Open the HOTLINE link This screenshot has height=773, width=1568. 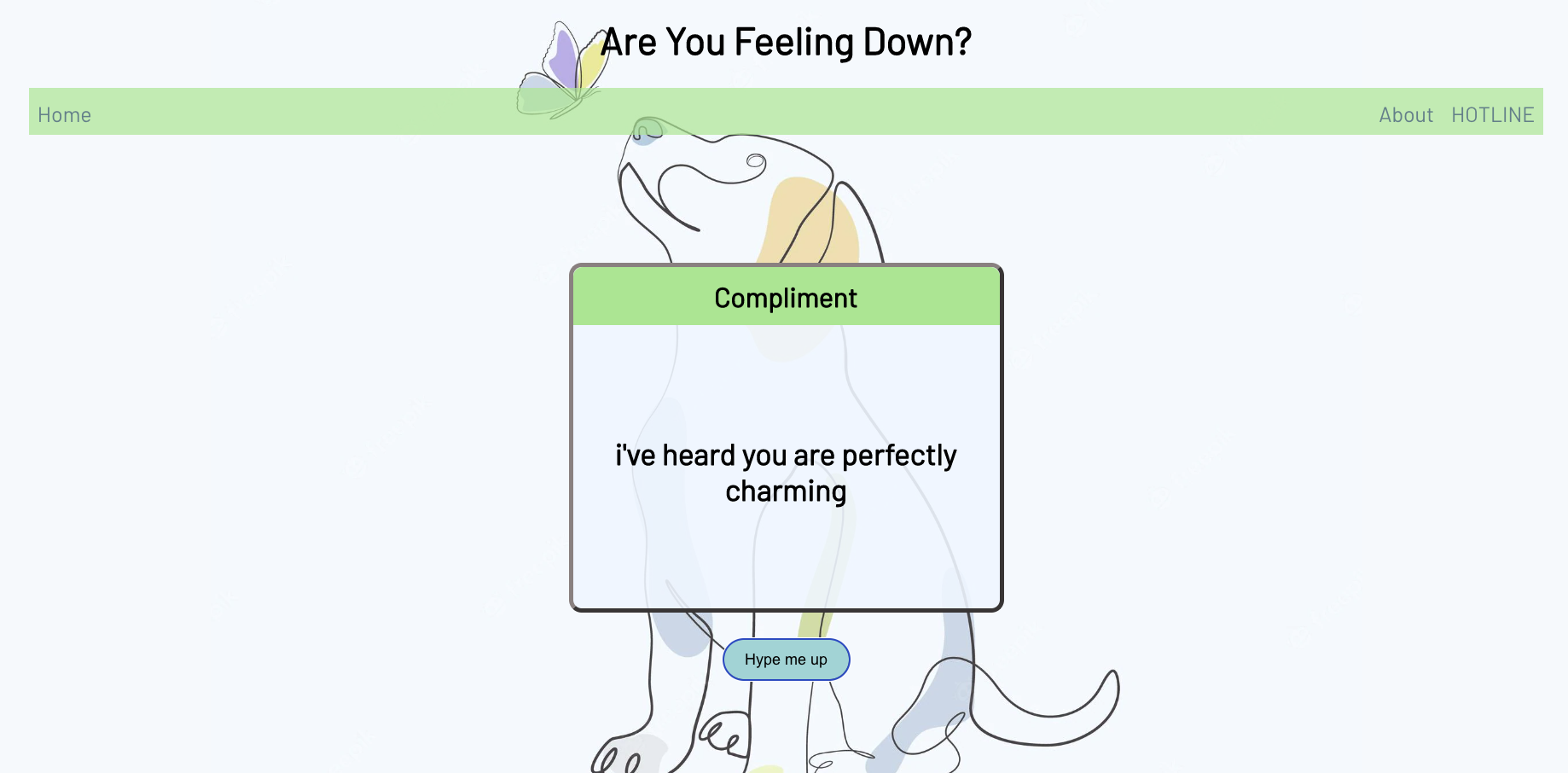[1492, 115]
